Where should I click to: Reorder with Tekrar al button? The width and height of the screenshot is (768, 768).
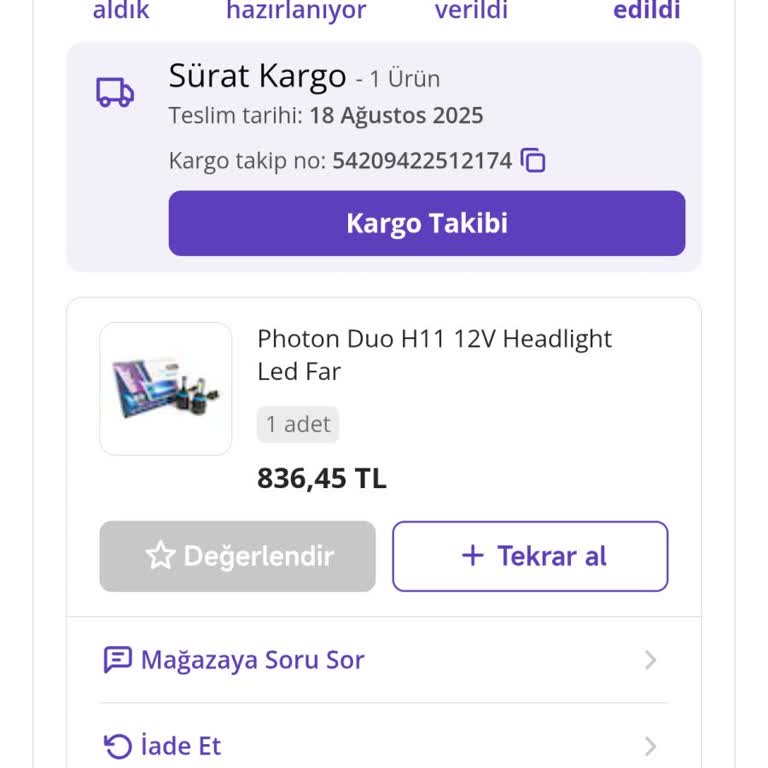click(x=529, y=556)
